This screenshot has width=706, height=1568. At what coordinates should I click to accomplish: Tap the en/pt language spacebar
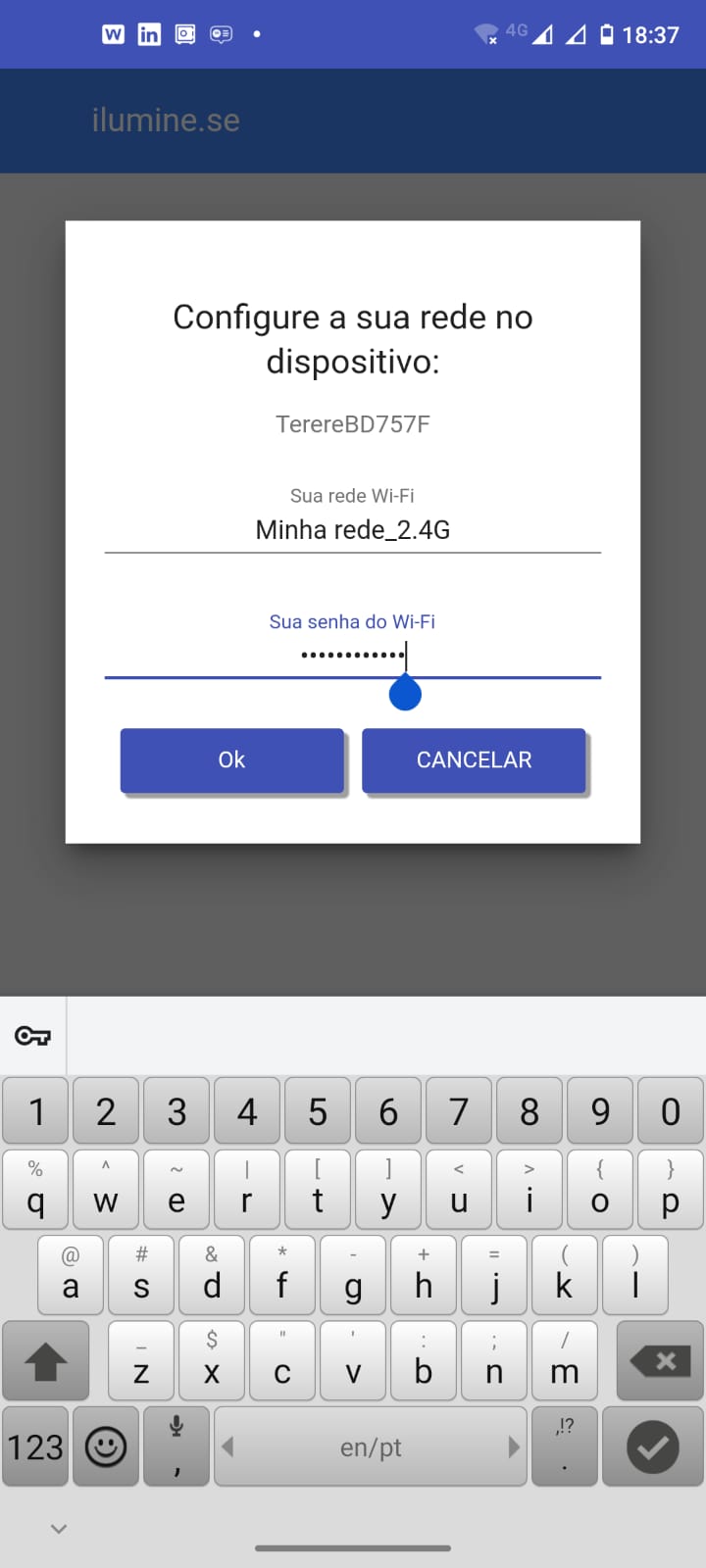pyautogui.click(x=371, y=1447)
